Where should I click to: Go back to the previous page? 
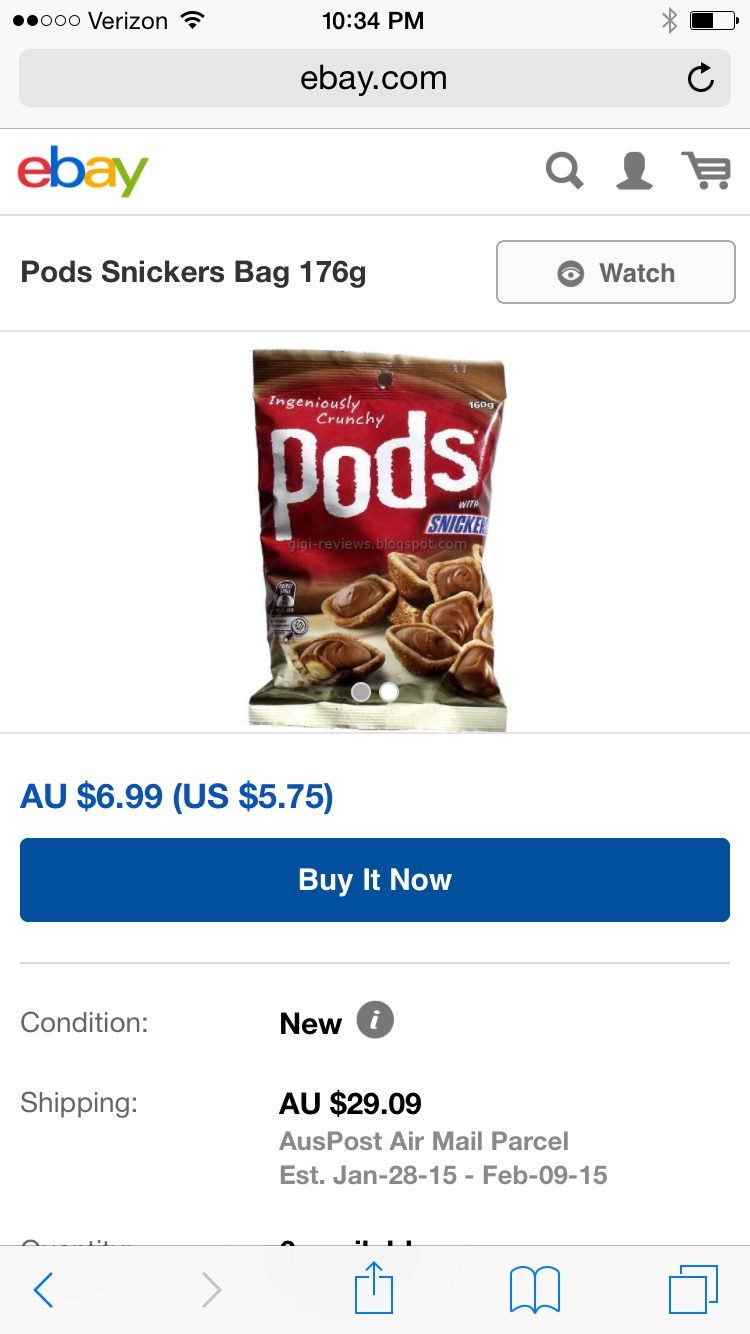[43, 1290]
